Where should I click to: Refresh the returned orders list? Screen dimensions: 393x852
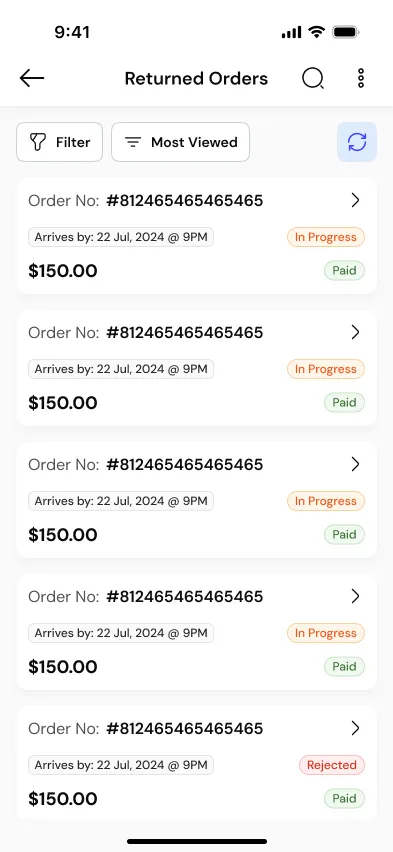point(357,142)
